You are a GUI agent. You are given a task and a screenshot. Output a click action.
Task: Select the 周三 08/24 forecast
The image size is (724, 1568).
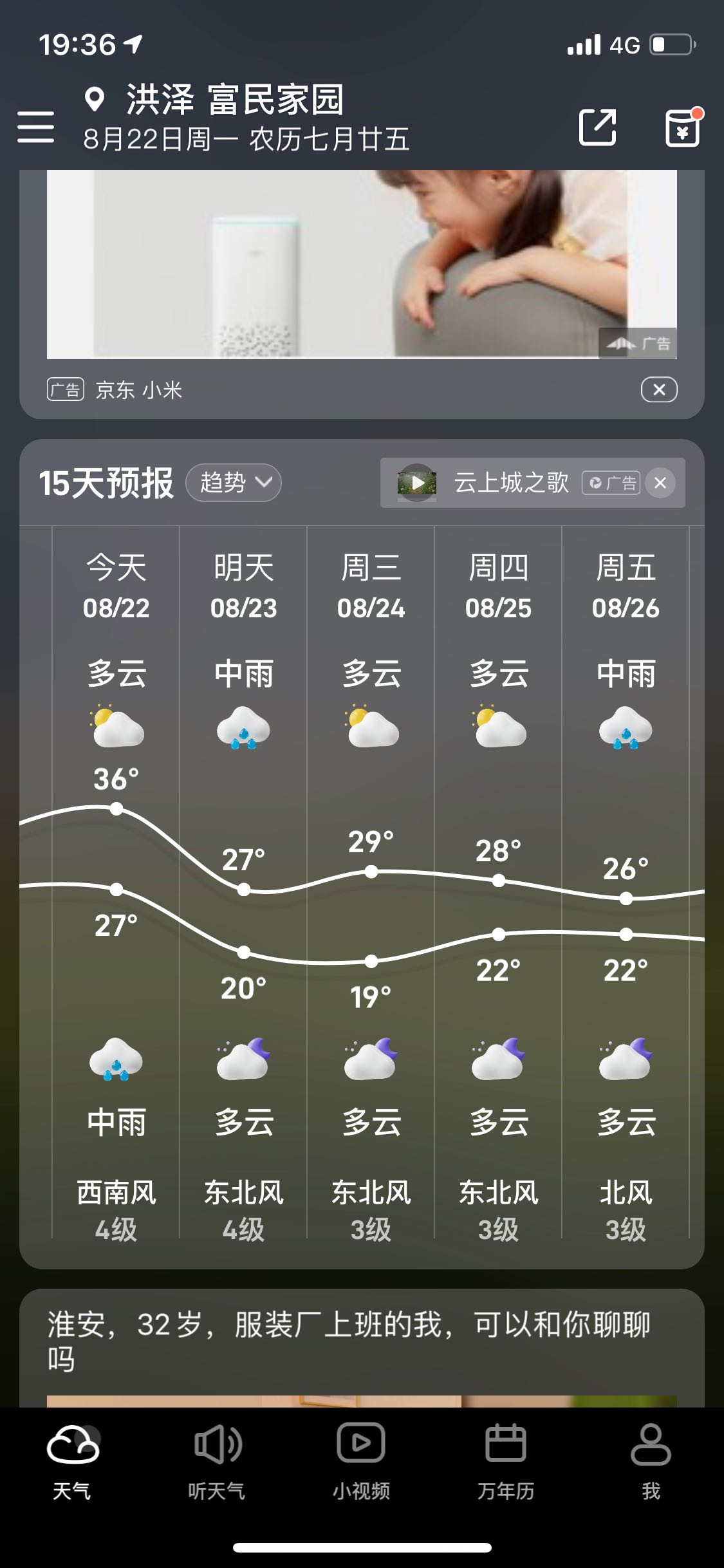coord(371,882)
